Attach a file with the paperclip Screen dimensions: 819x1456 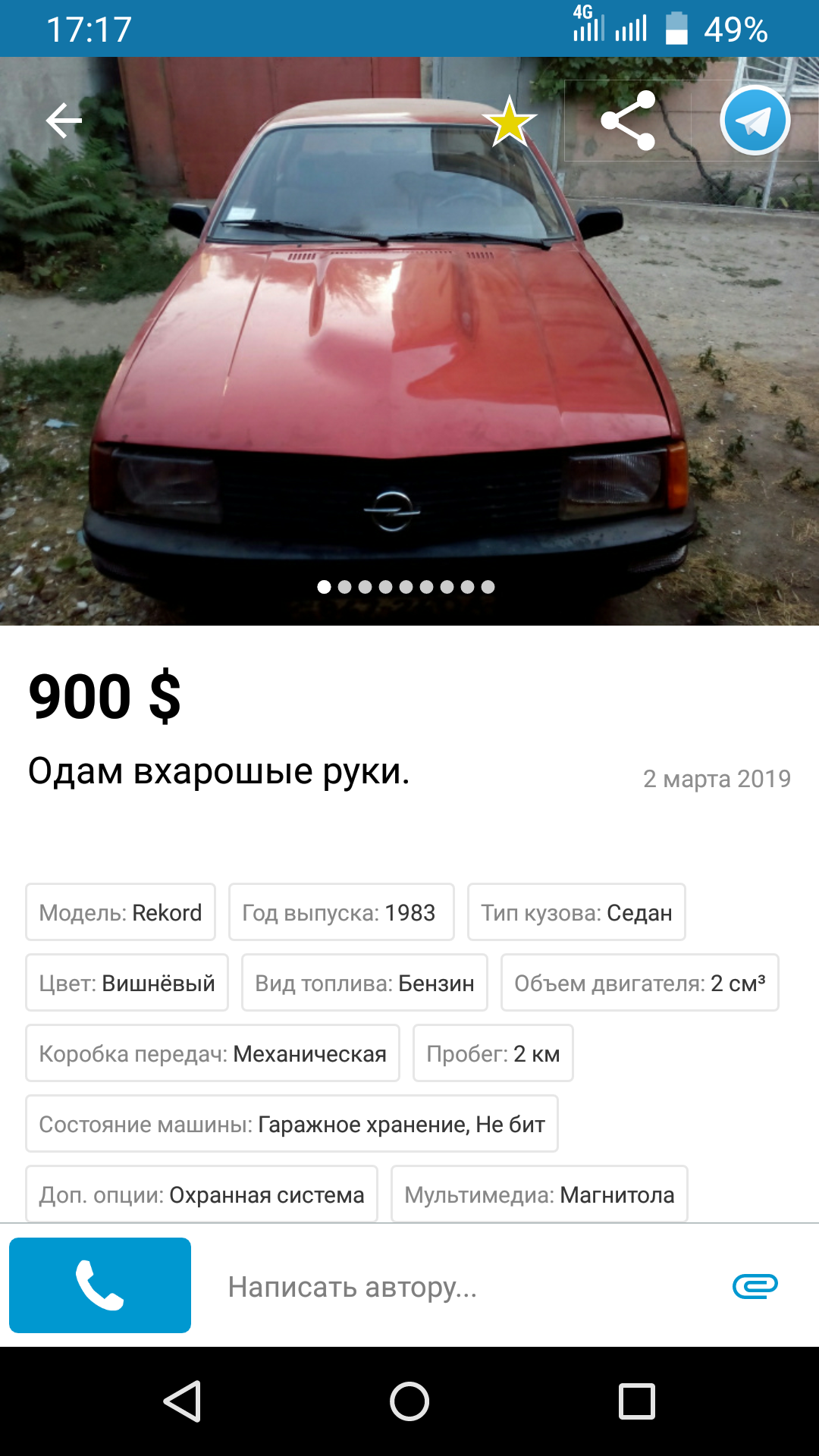click(755, 1286)
